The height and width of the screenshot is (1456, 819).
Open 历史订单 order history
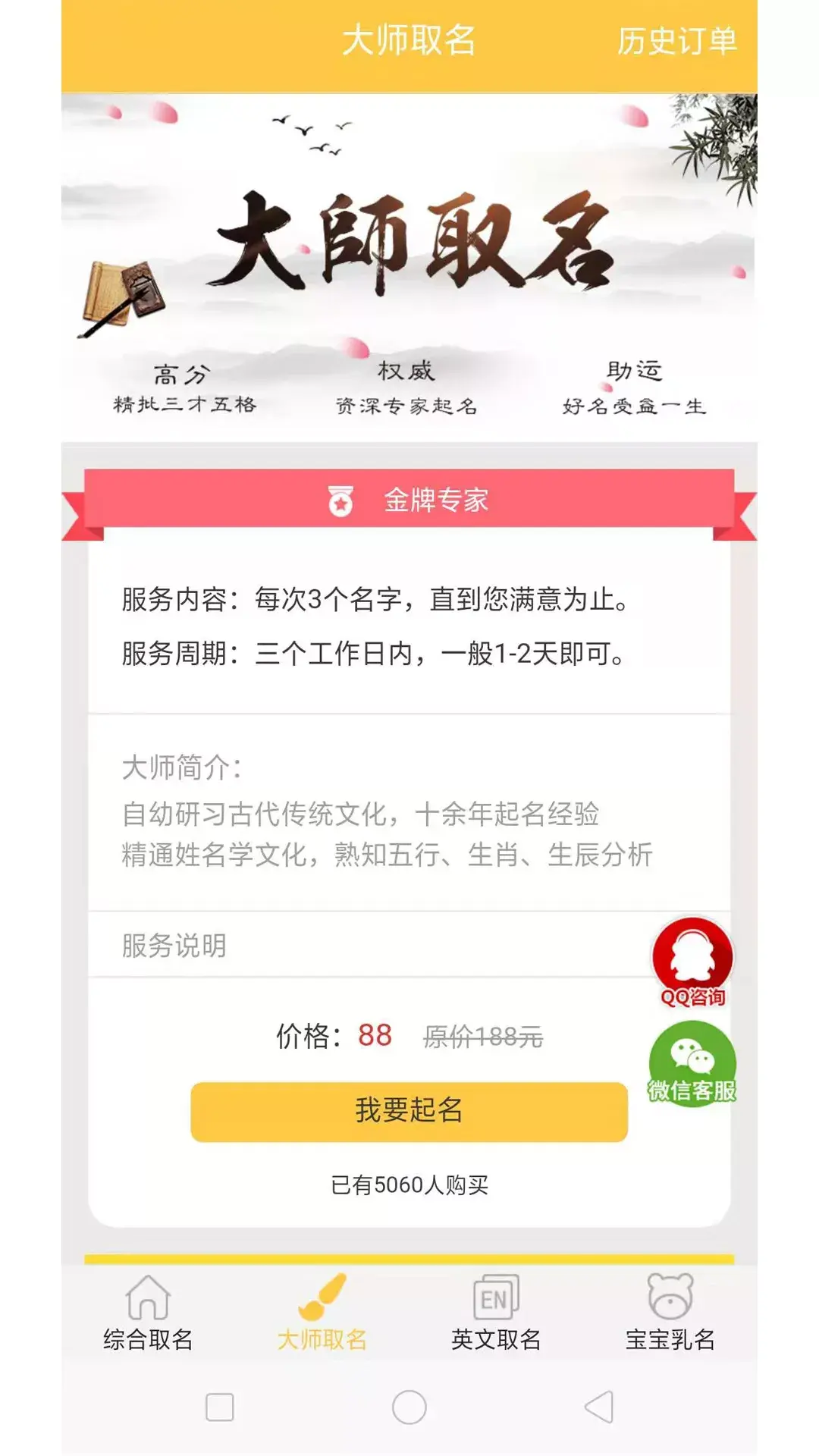point(676,41)
